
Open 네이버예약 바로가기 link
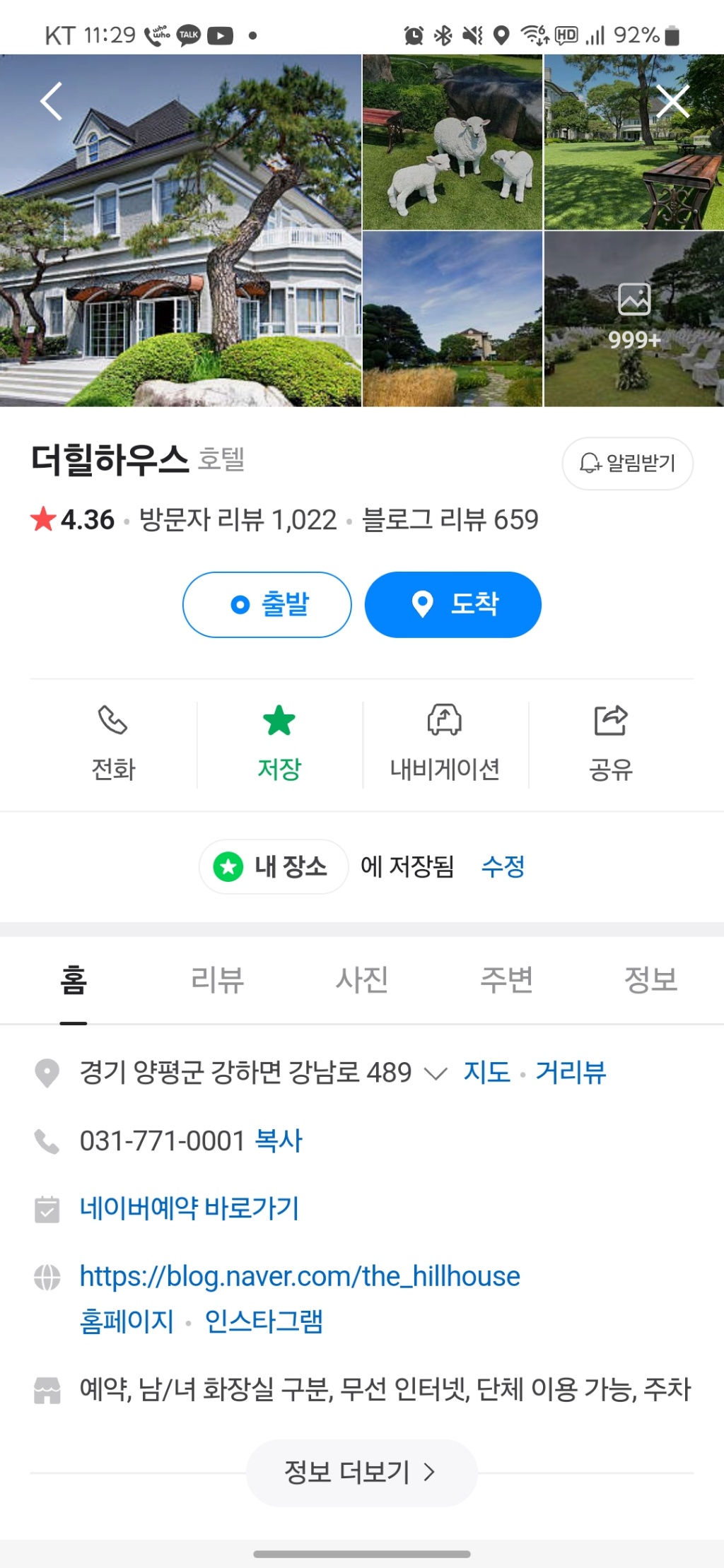pyautogui.click(x=189, y=1208)
